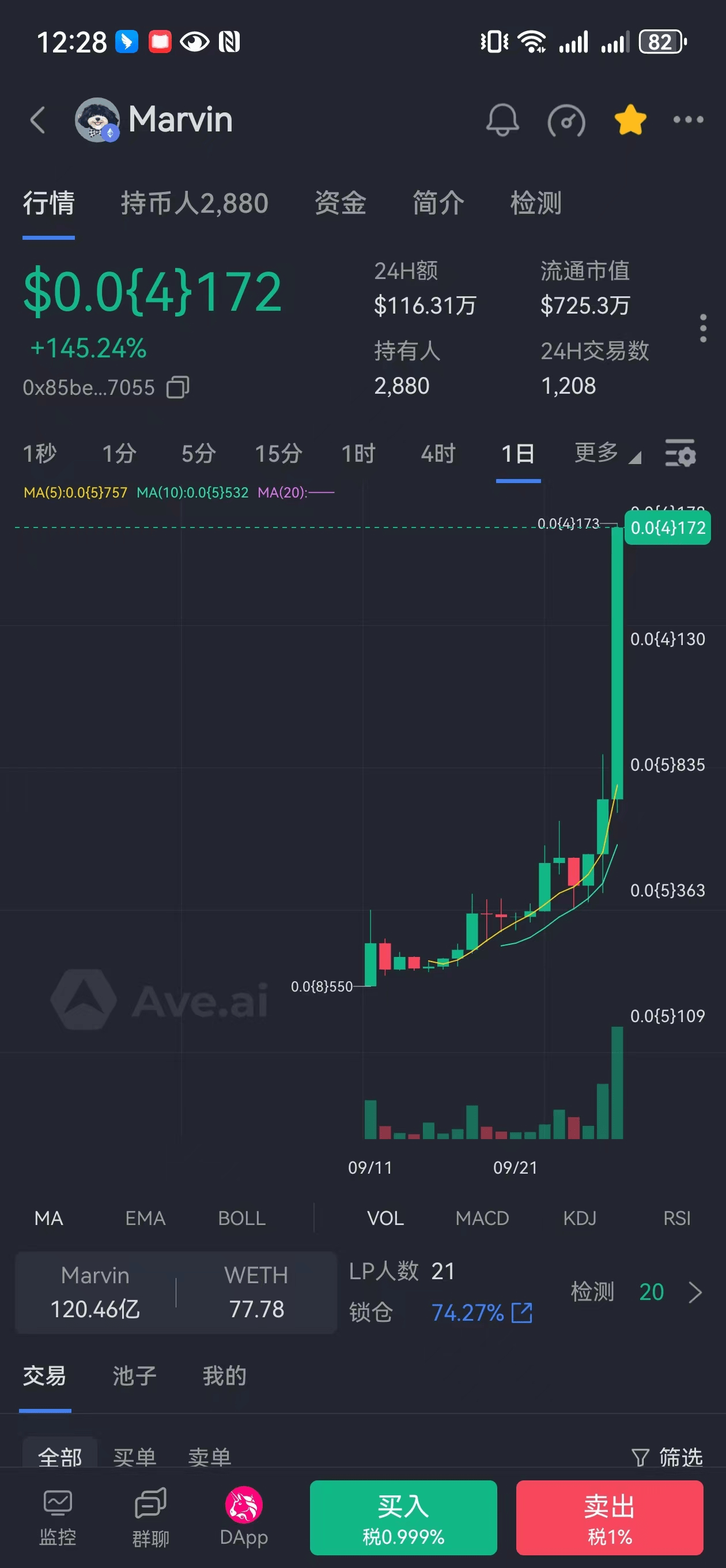Go back using the top-left arrow

(37, 119)
